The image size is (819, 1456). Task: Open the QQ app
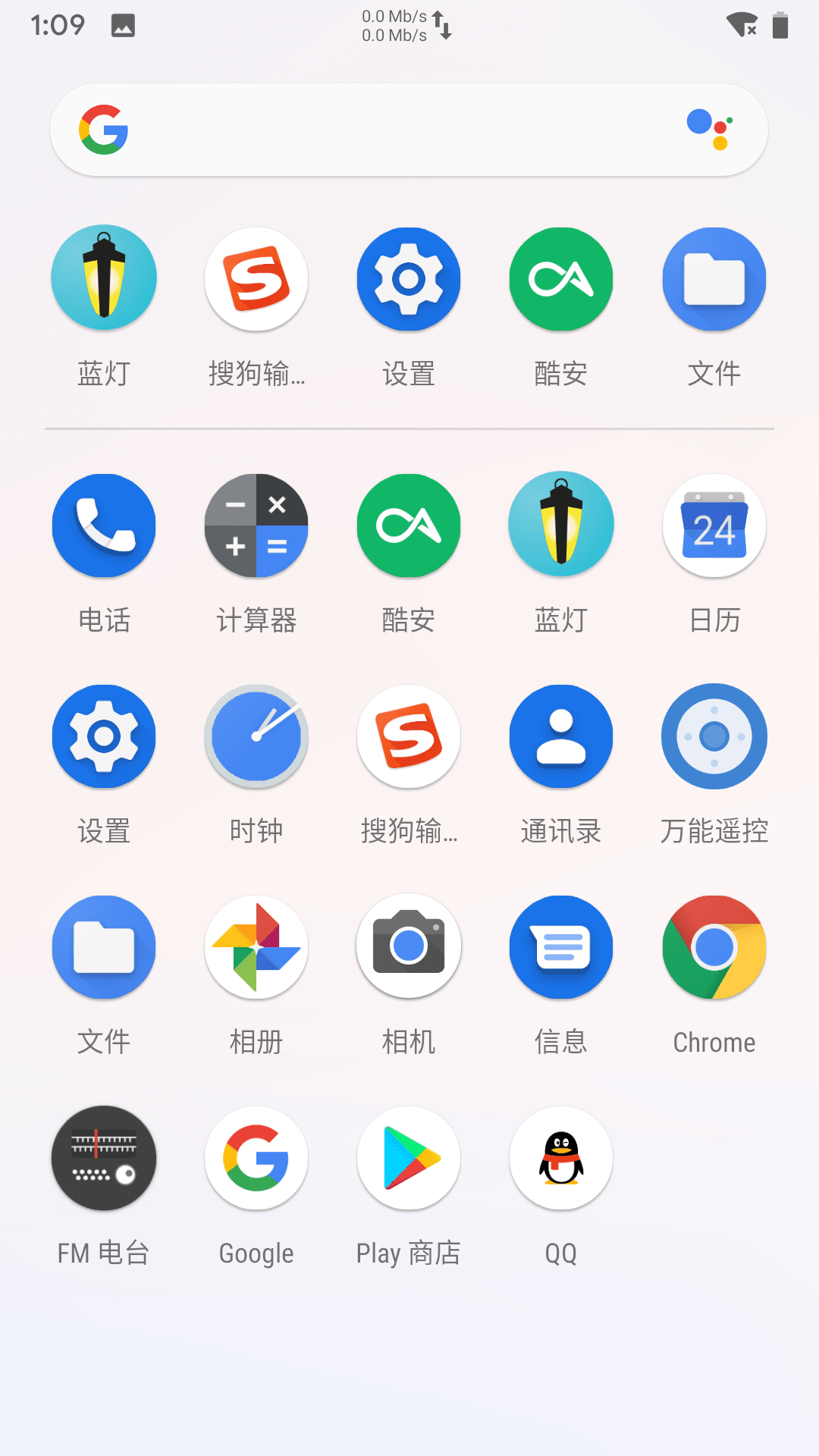coord(561,1158)
